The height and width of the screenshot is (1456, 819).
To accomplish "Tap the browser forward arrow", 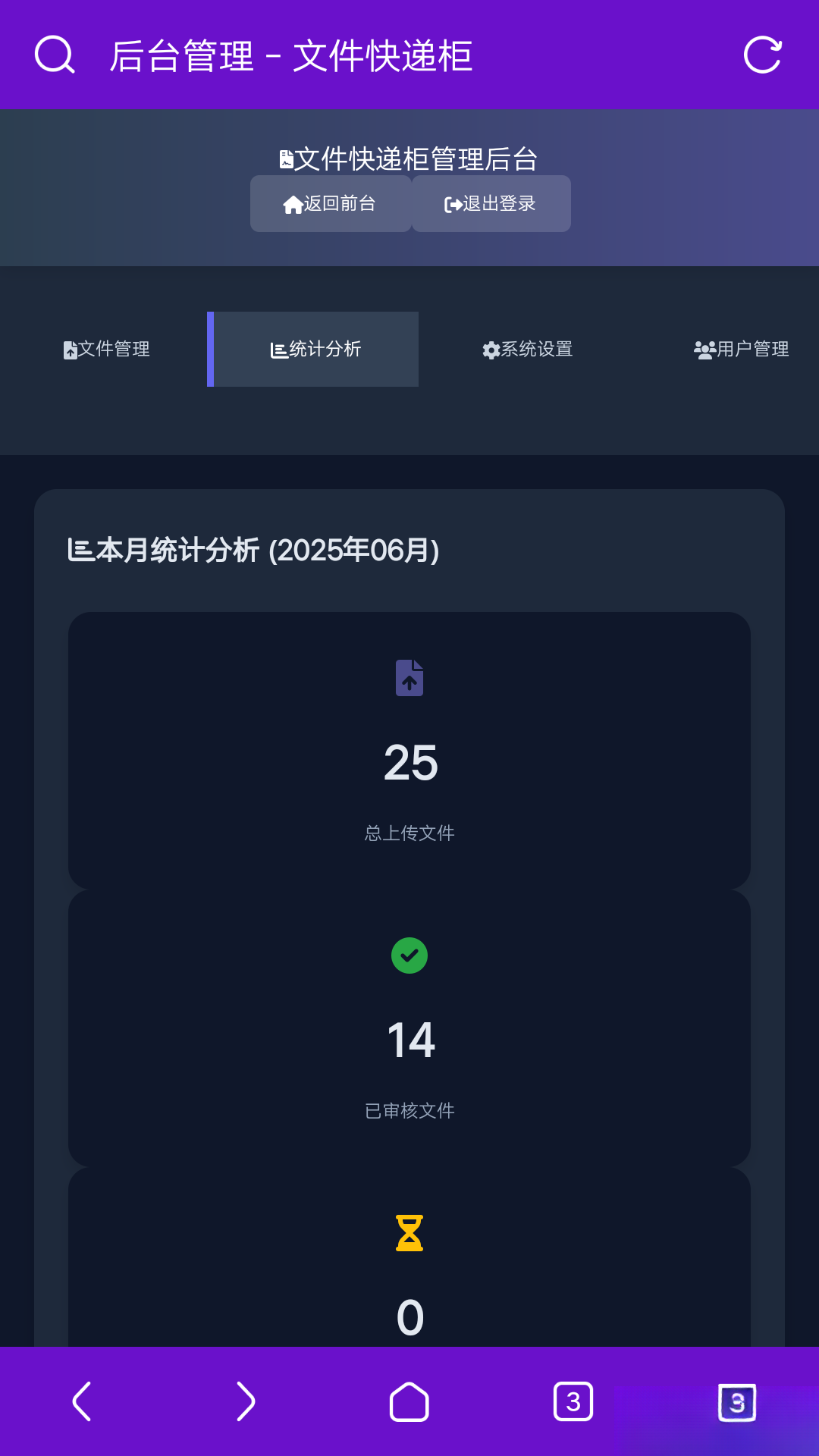I will coord(246,1401).
